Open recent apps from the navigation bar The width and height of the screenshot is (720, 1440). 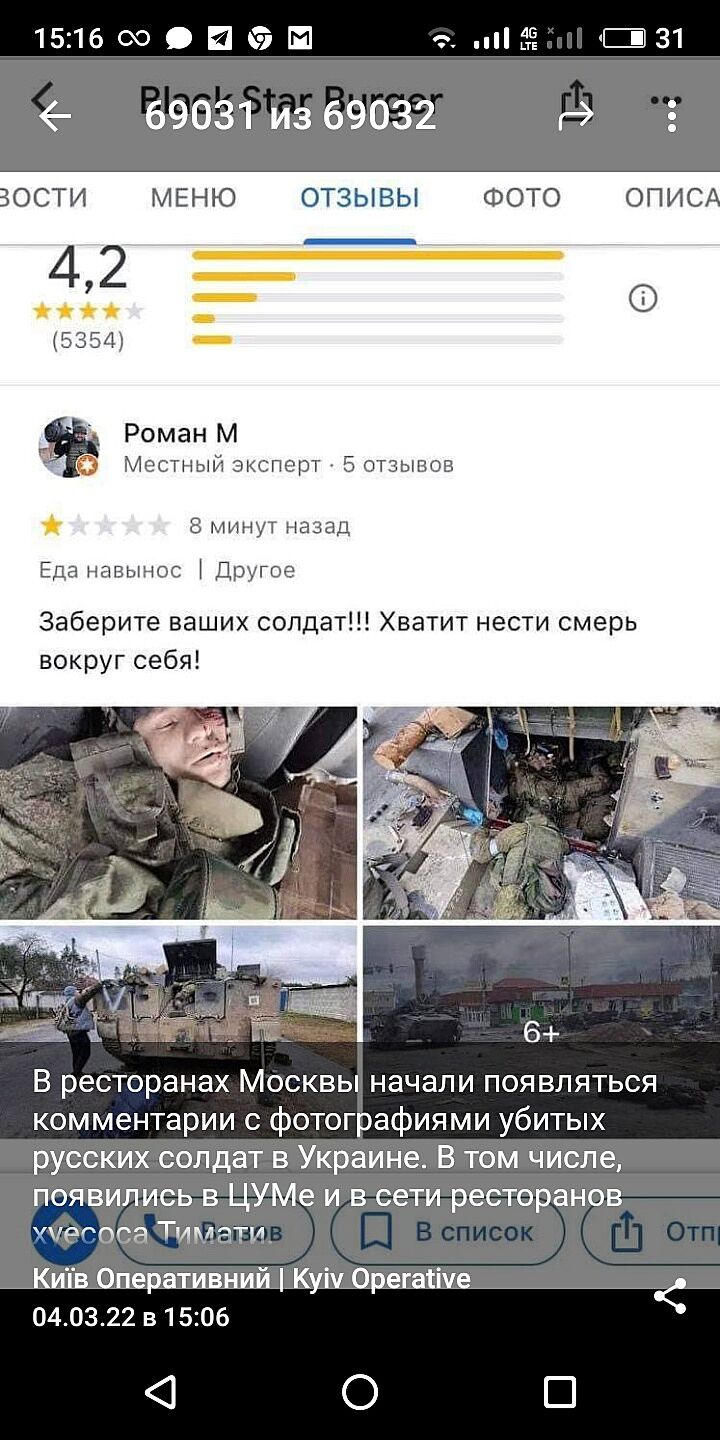(560, 1391)
